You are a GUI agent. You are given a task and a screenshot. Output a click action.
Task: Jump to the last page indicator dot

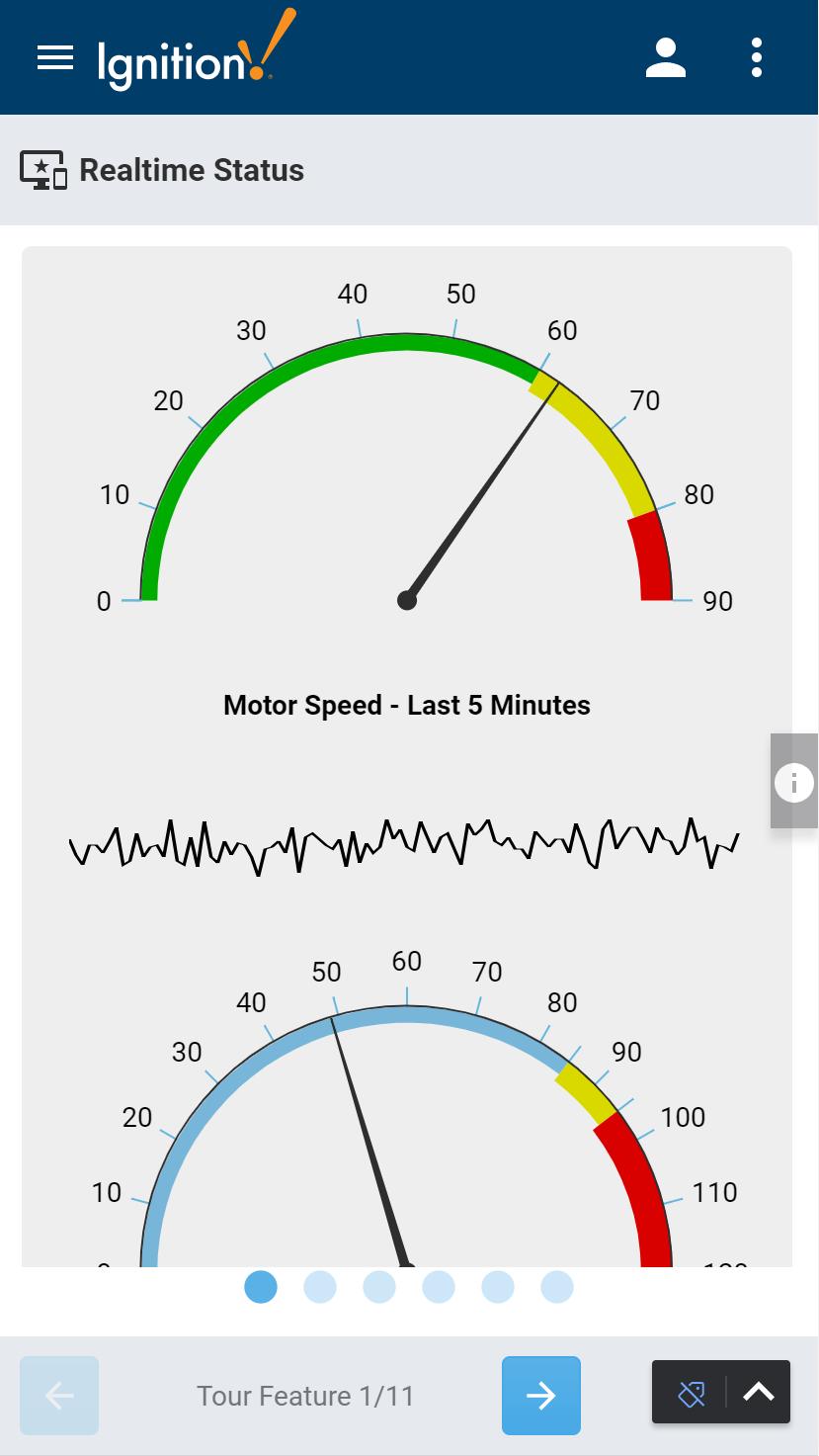click(x=557, y=1287)
